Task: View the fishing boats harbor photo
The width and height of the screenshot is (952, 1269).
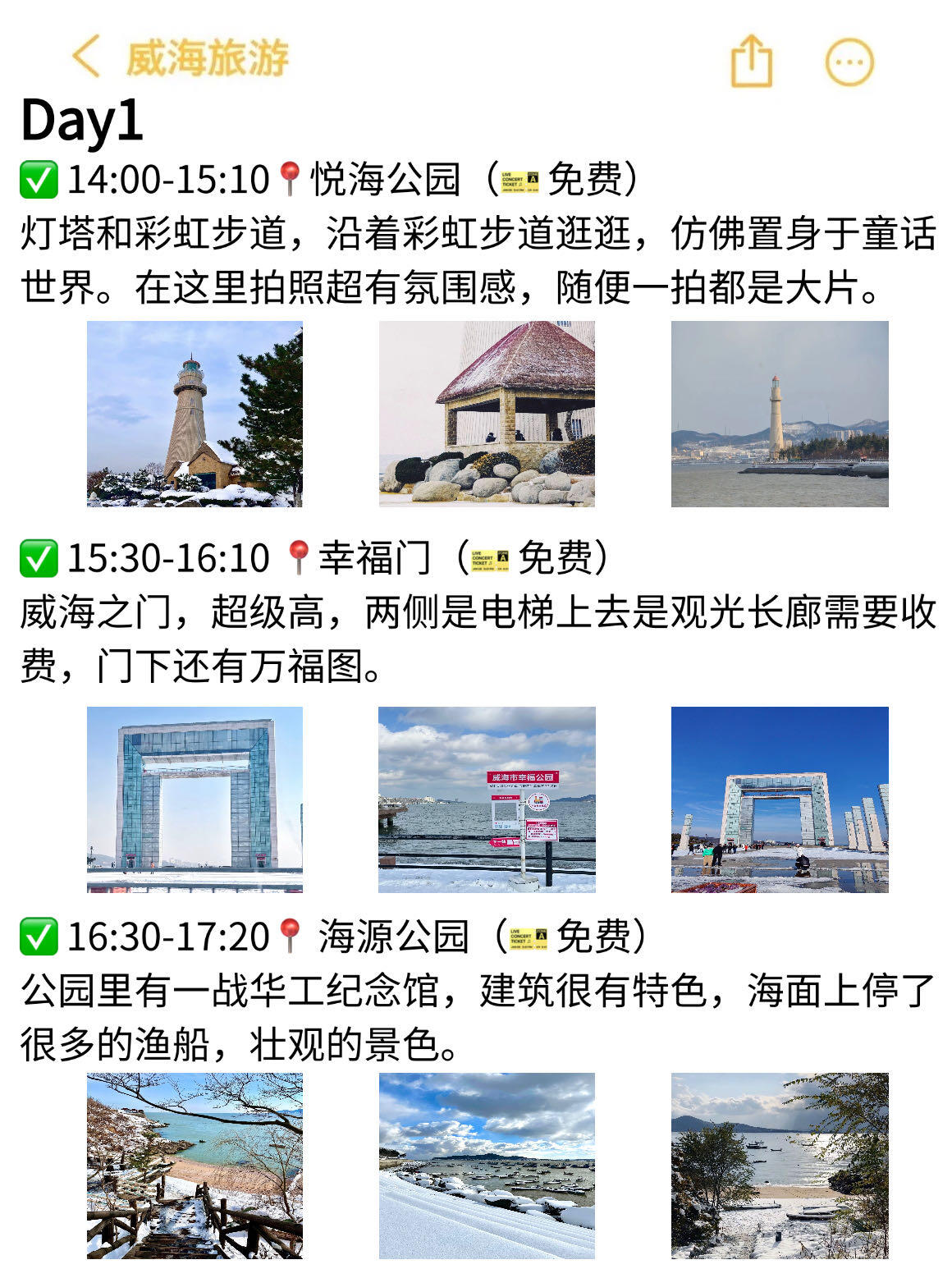Action: click(x=487, y=1165)
